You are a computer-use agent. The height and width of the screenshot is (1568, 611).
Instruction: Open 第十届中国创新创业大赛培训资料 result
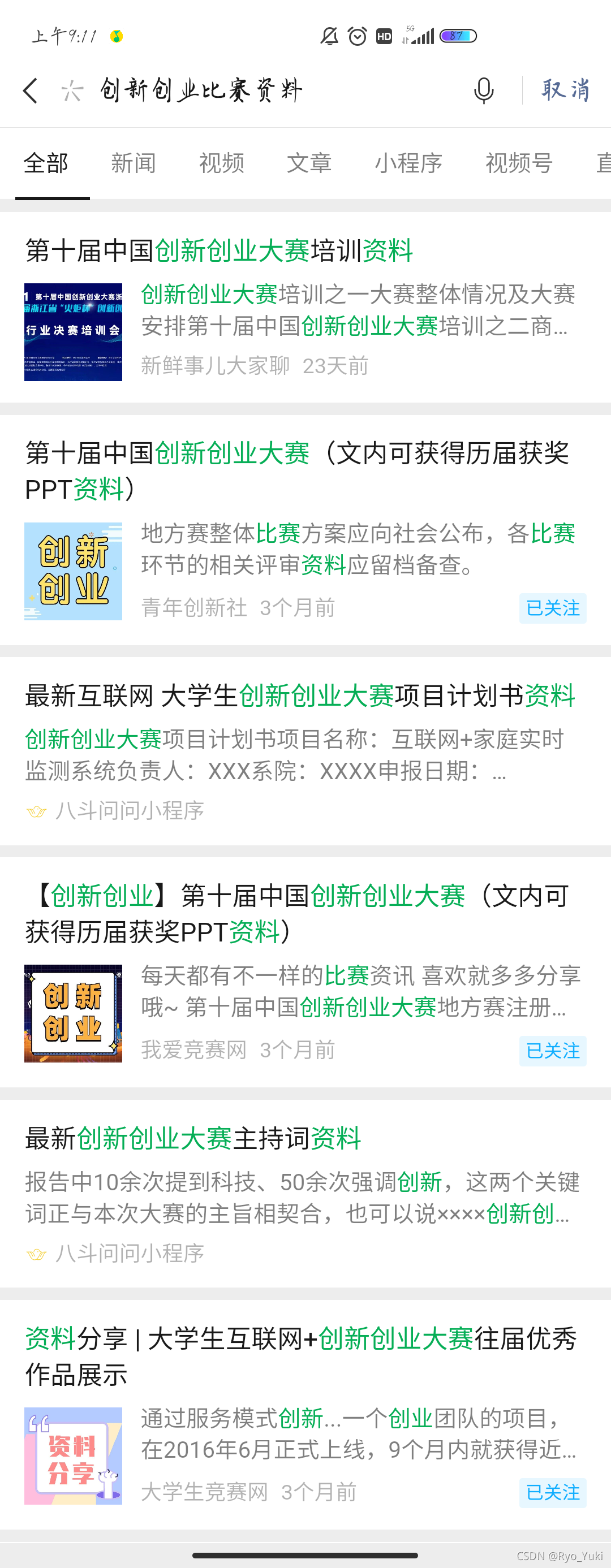[x=220, y=251]
